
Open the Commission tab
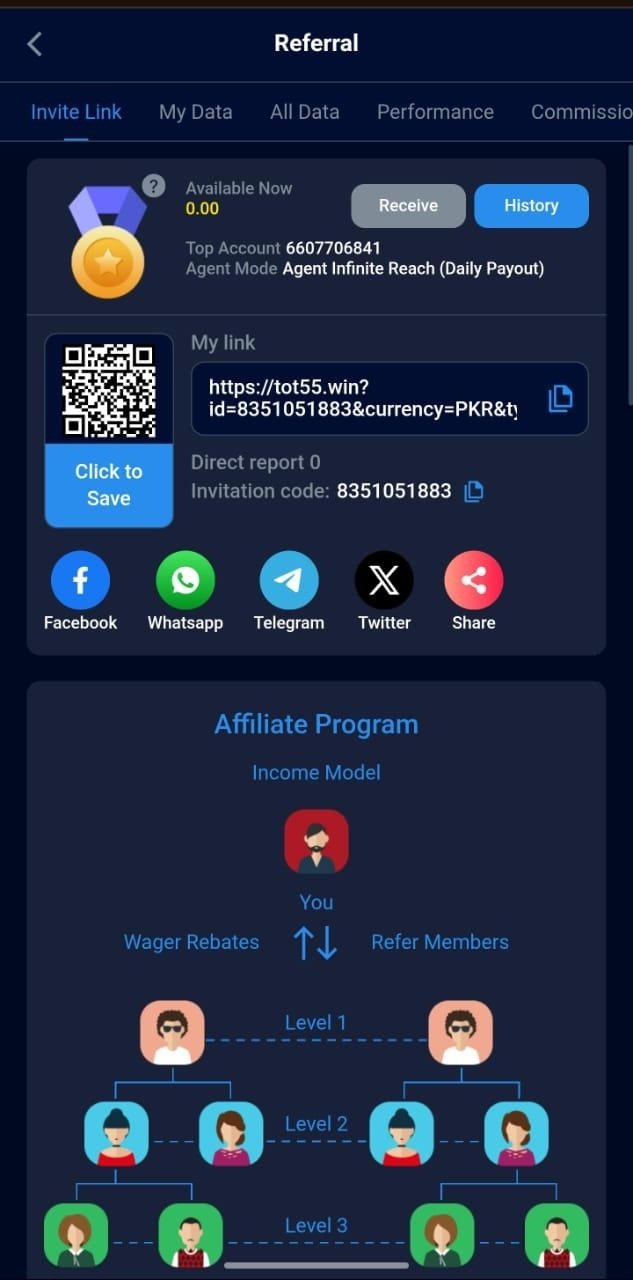[x=580, y=112]
